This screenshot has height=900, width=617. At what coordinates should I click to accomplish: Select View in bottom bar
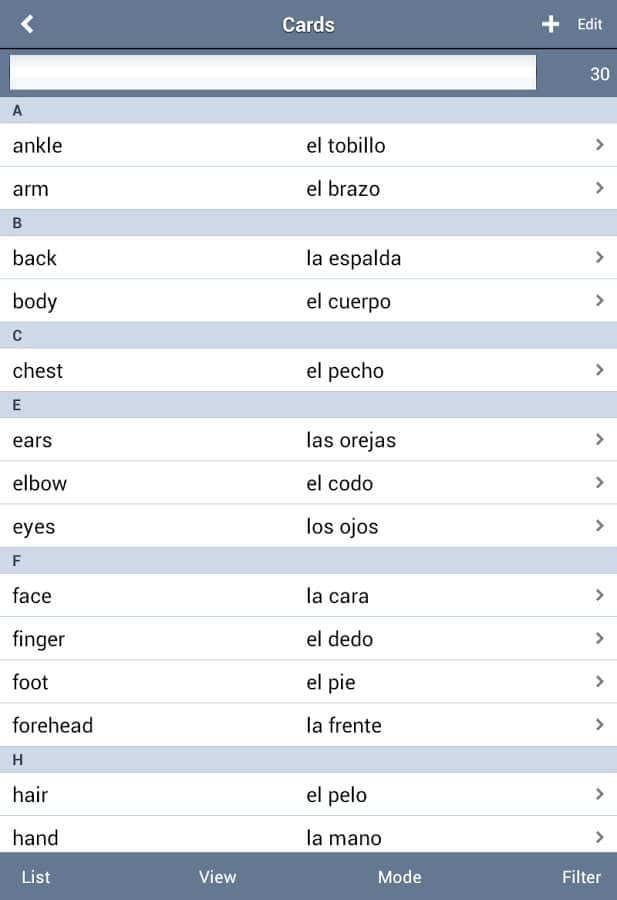pyautogui.click(x=217, y=877)
